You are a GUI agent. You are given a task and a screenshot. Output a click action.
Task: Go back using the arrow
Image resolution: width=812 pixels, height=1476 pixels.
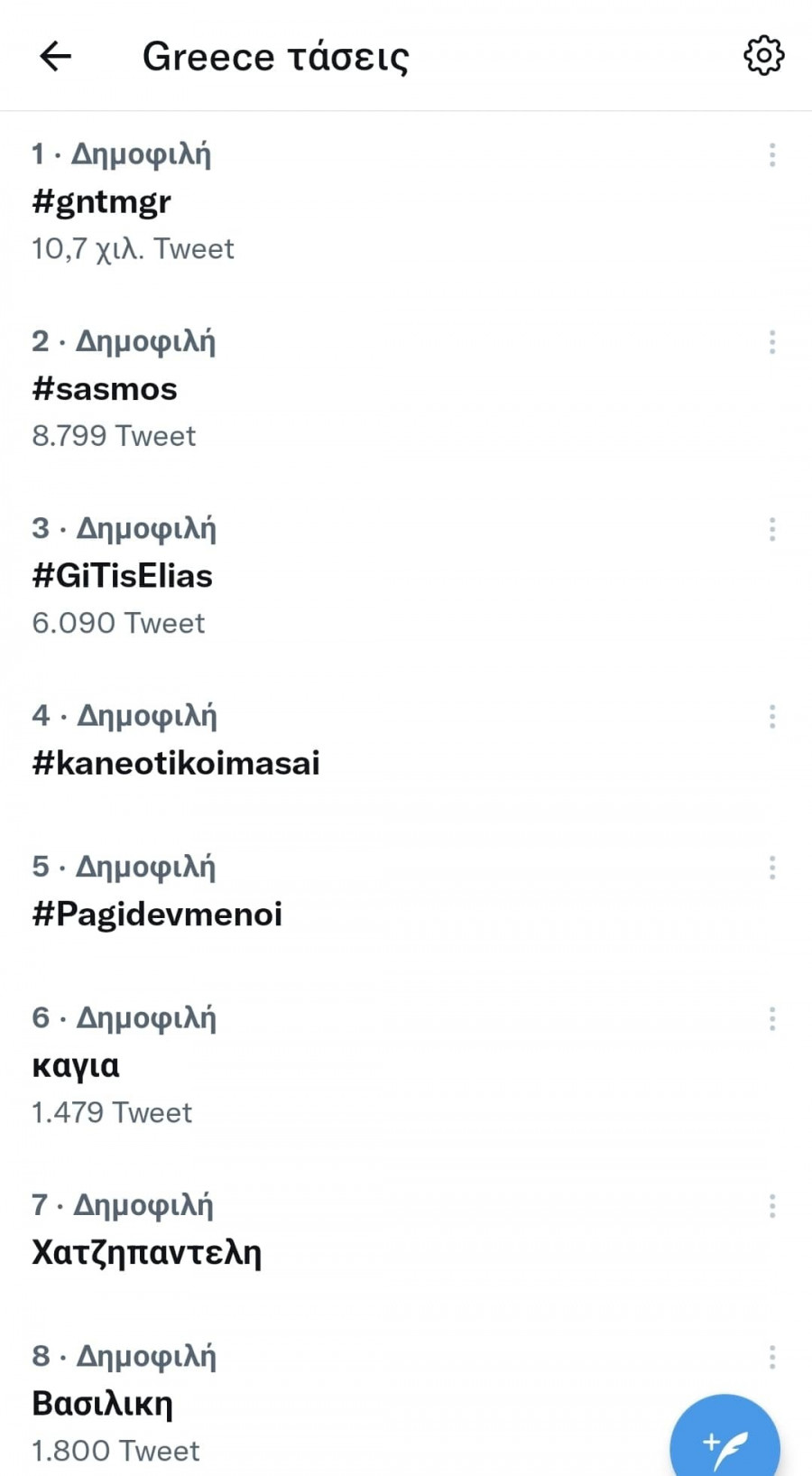55,56
